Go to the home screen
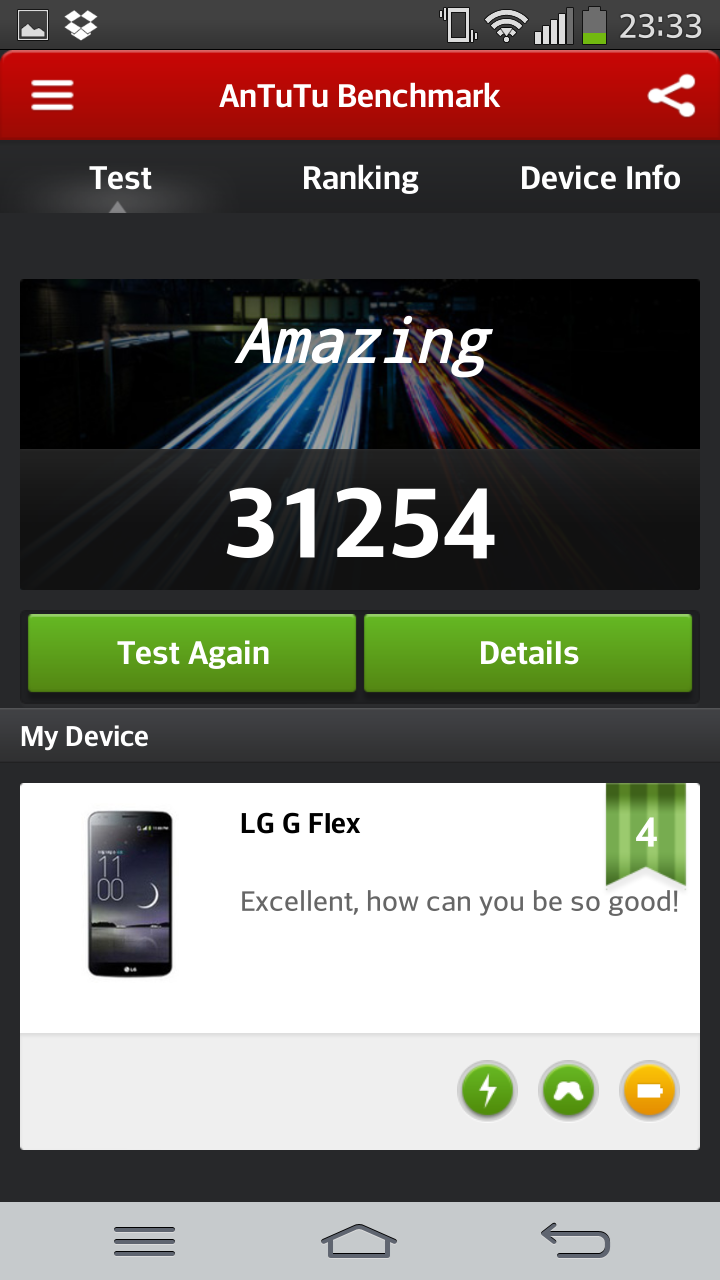This screenshot has width=720, height=1280. (359, 1240)
